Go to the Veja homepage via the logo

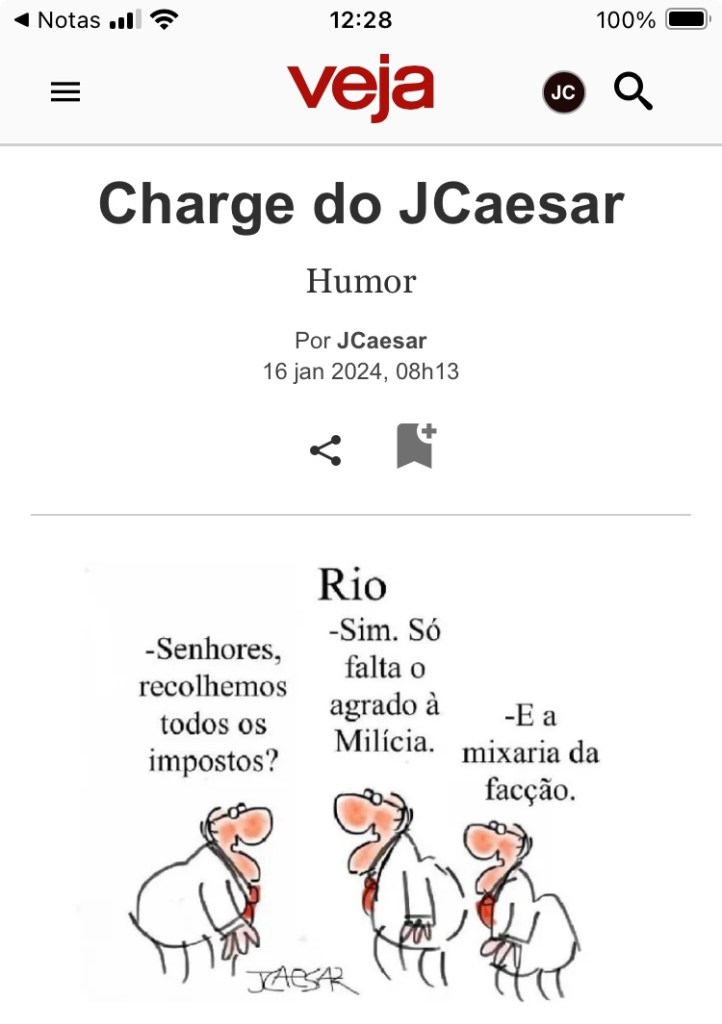click(360, 90)
